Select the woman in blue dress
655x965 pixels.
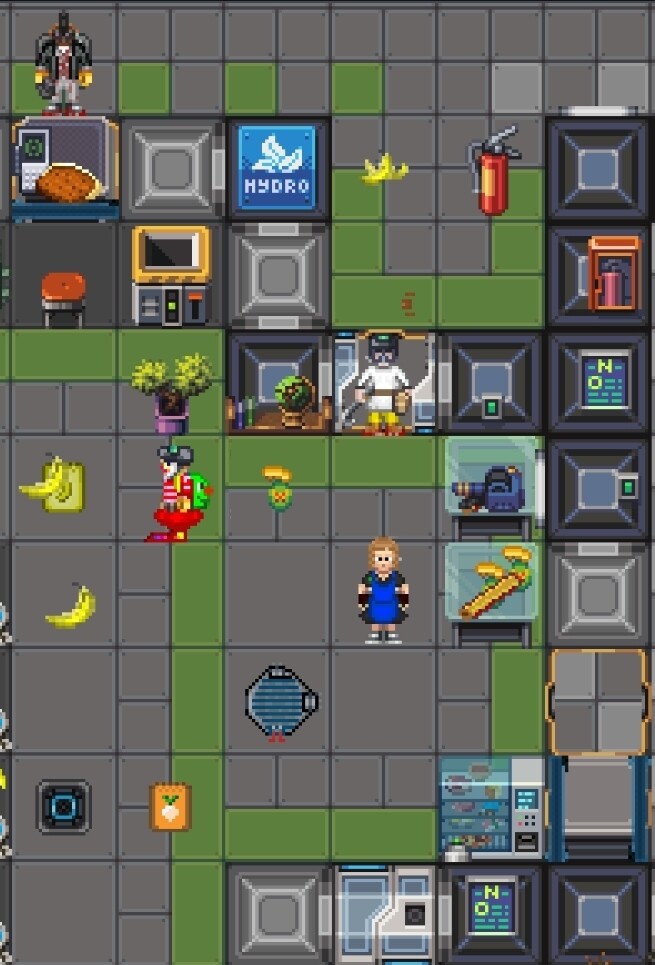click(x=383, y=590)
